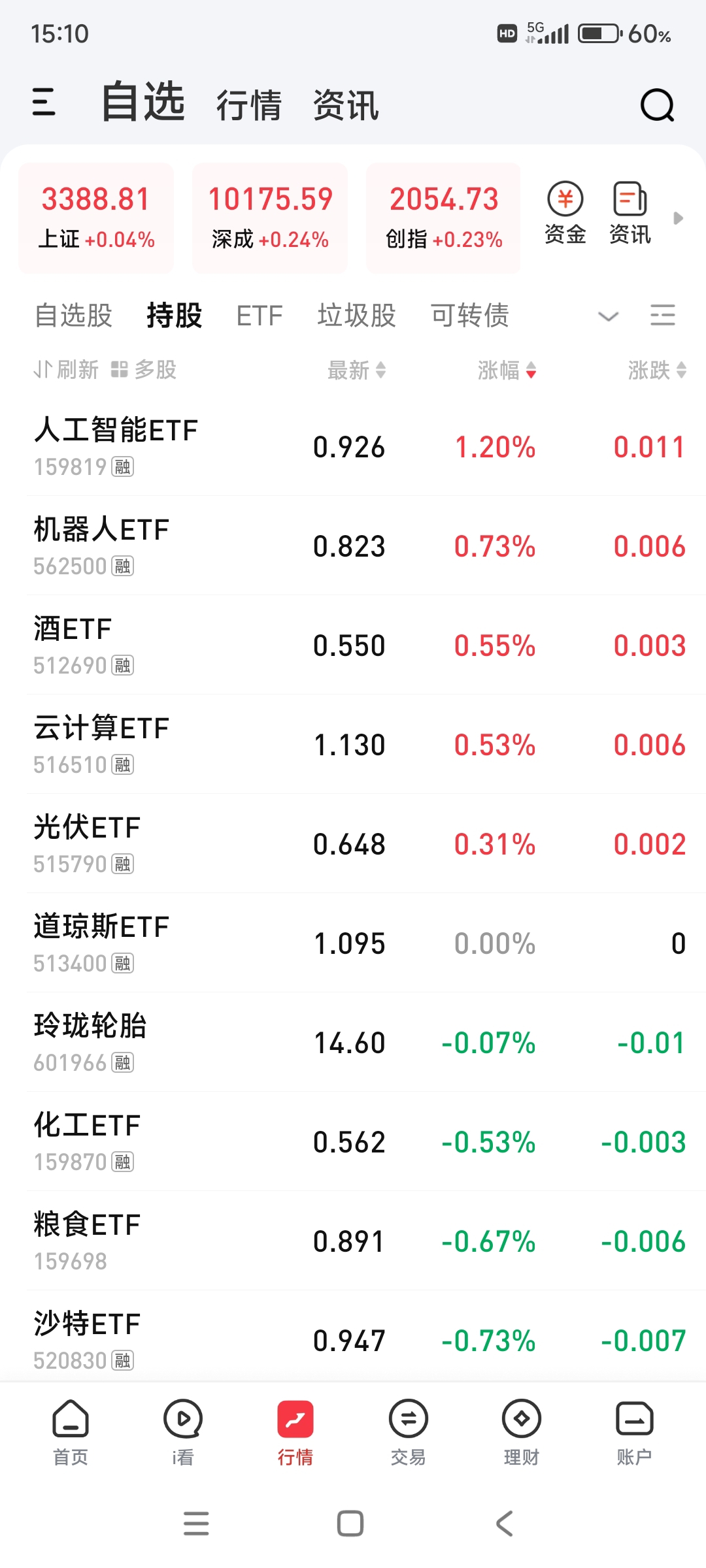This screenshot has height=1568, width=706.
Task: Open the list settings icon
Action: (663, 316)
